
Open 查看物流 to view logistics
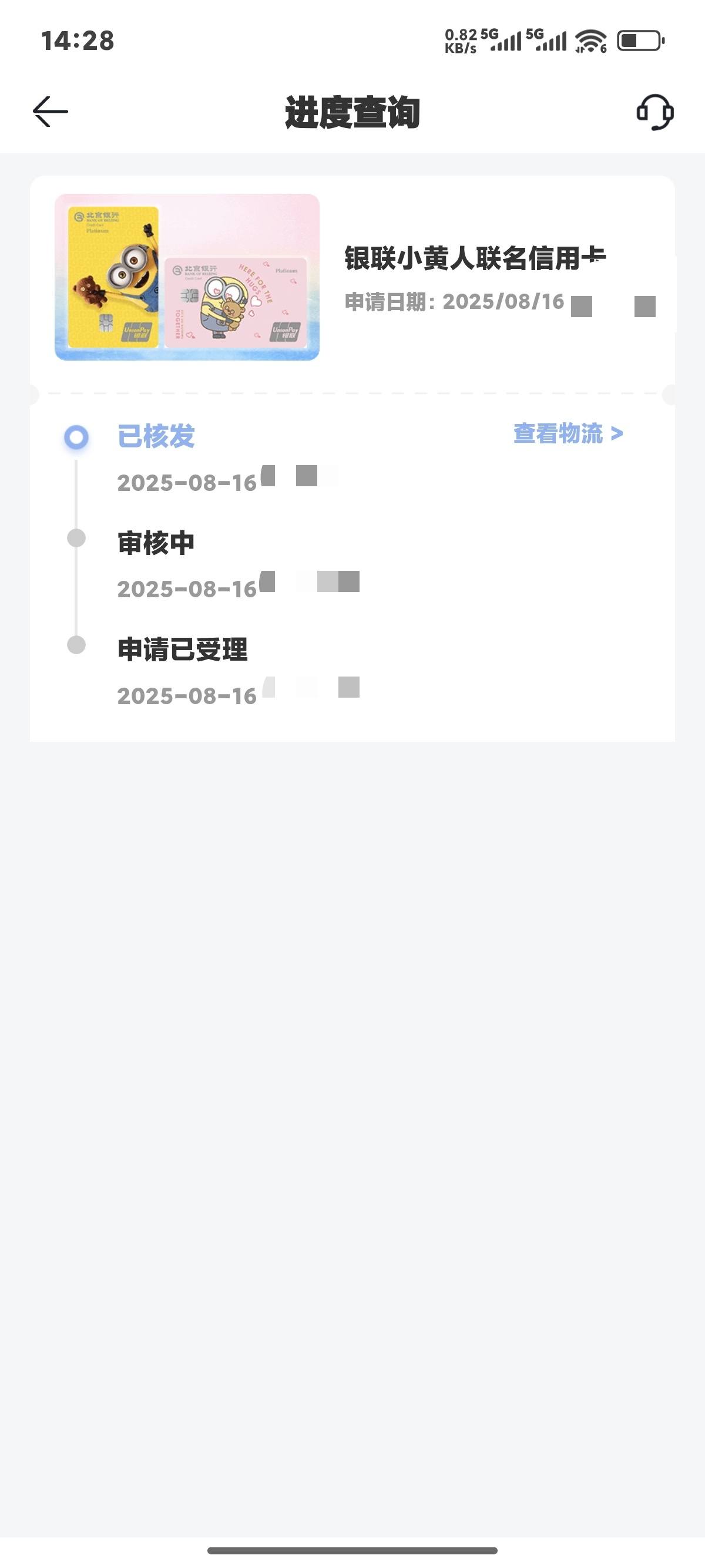tap(568, 433)
